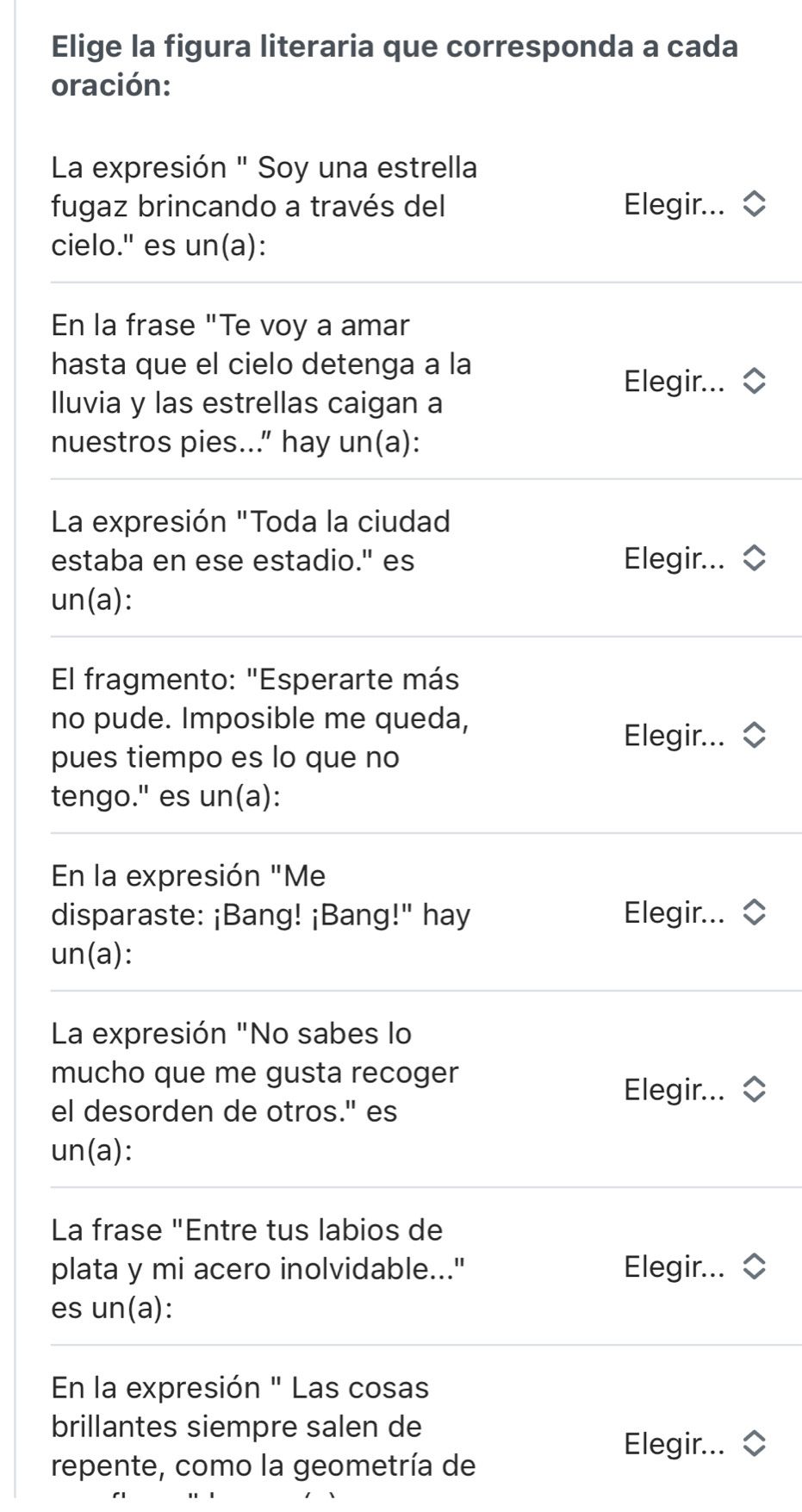This screenshot has height=1512, width=802.
Task: Open the dropdown for "Soy una estrella fugaz"
Action: pos(694,205)
